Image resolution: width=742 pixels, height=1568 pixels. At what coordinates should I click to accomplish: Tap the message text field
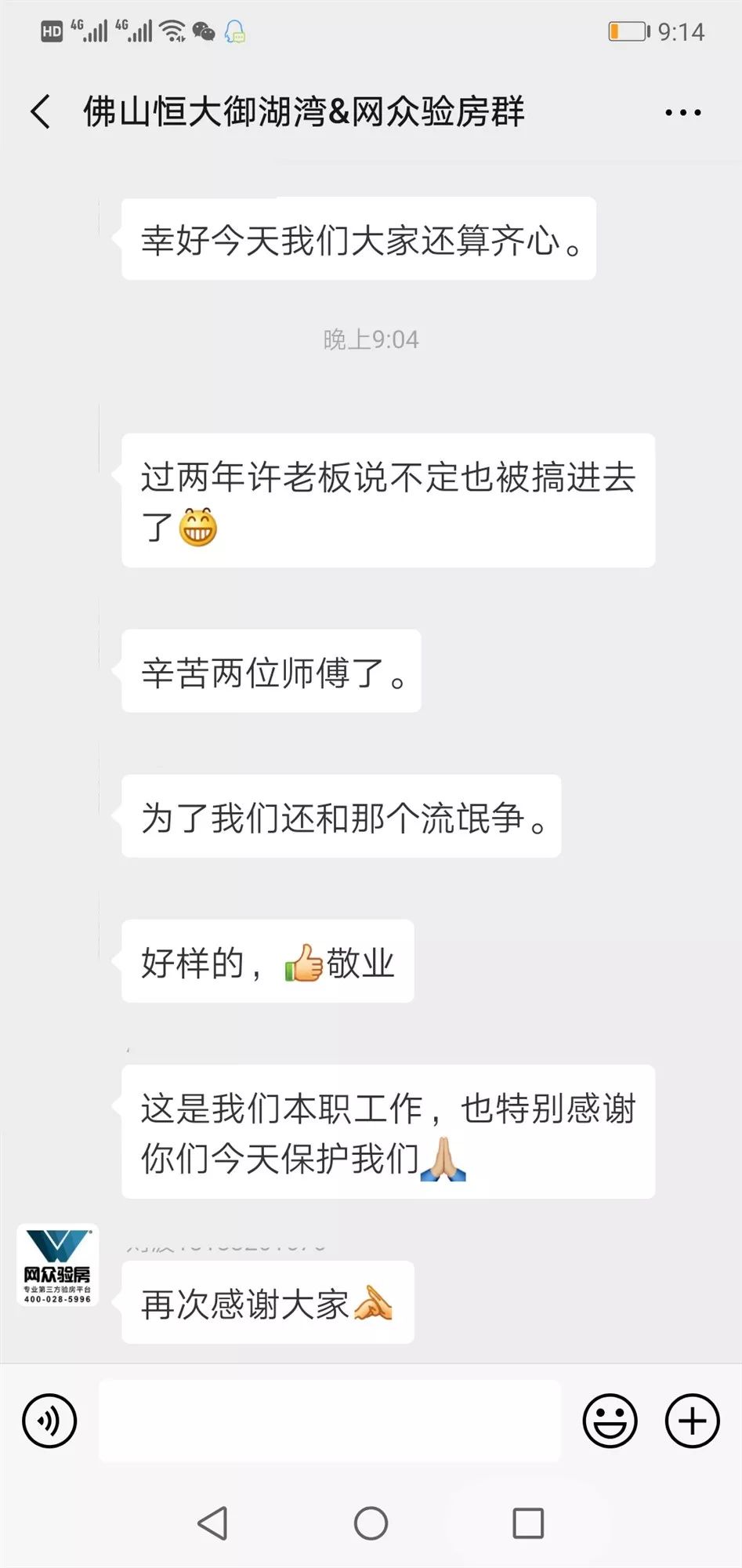coord(330,1421)
